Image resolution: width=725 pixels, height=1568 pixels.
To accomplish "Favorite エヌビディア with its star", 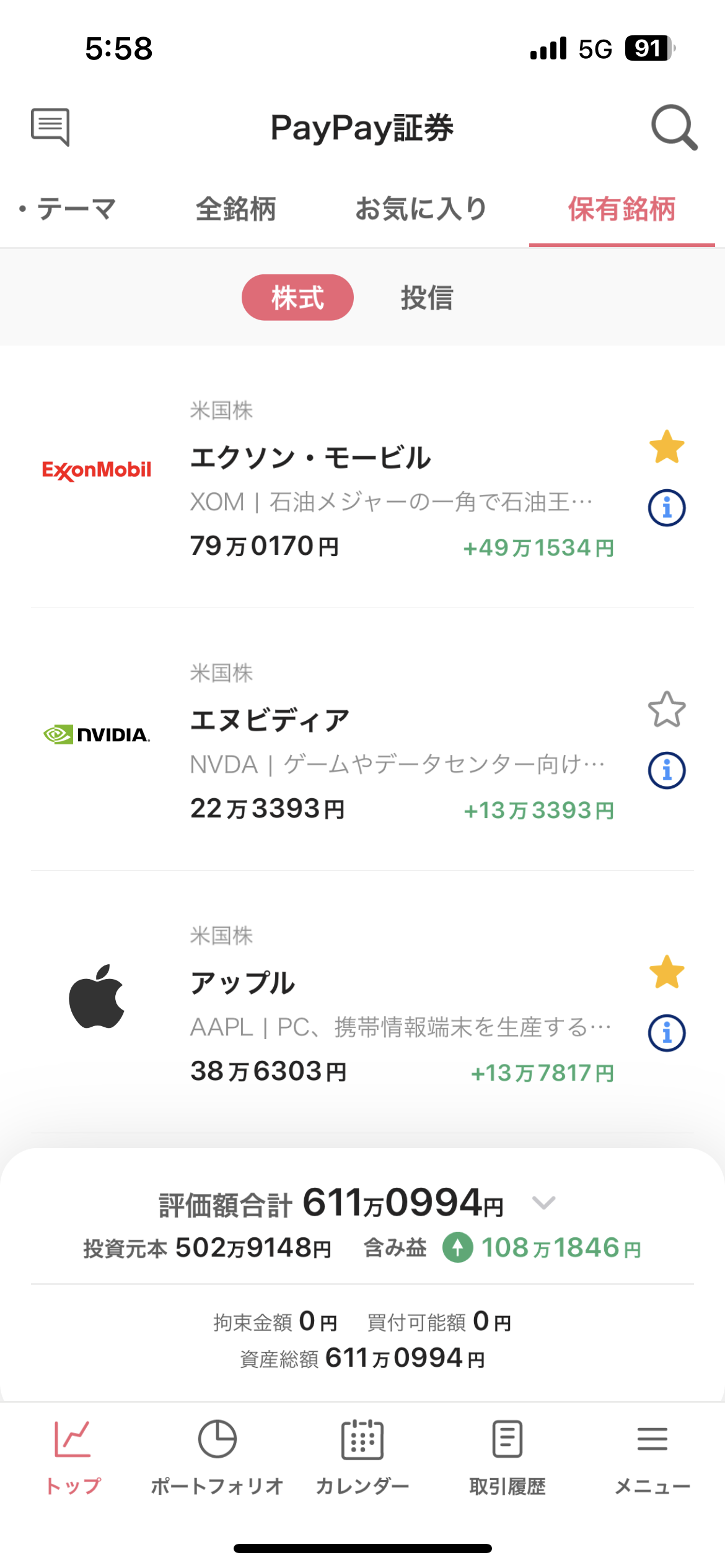I will (667, 710).
